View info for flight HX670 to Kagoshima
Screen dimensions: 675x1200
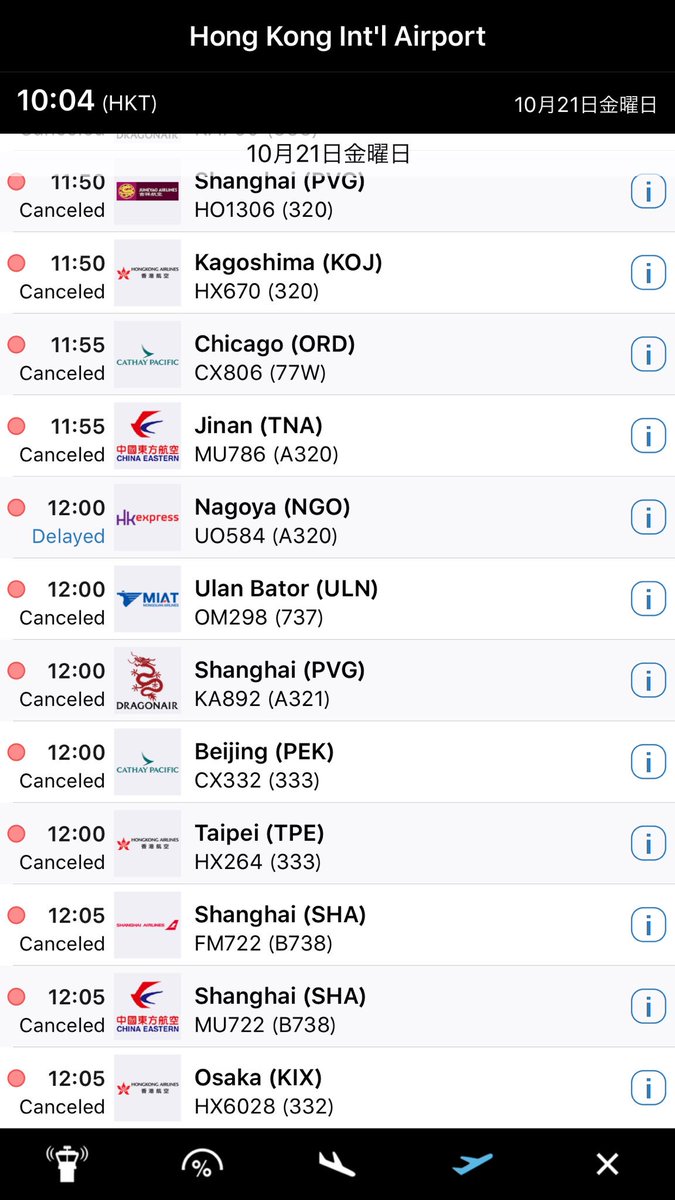(x=648, y=272)
